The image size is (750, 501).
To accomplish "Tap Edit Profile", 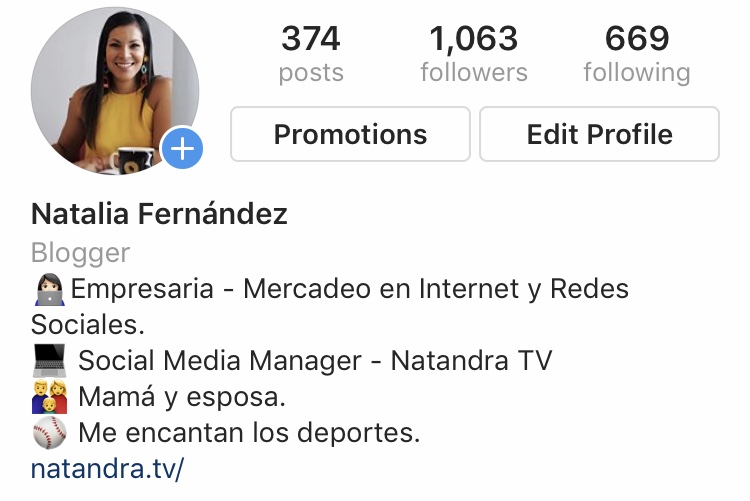I will [x=599, y=134].
